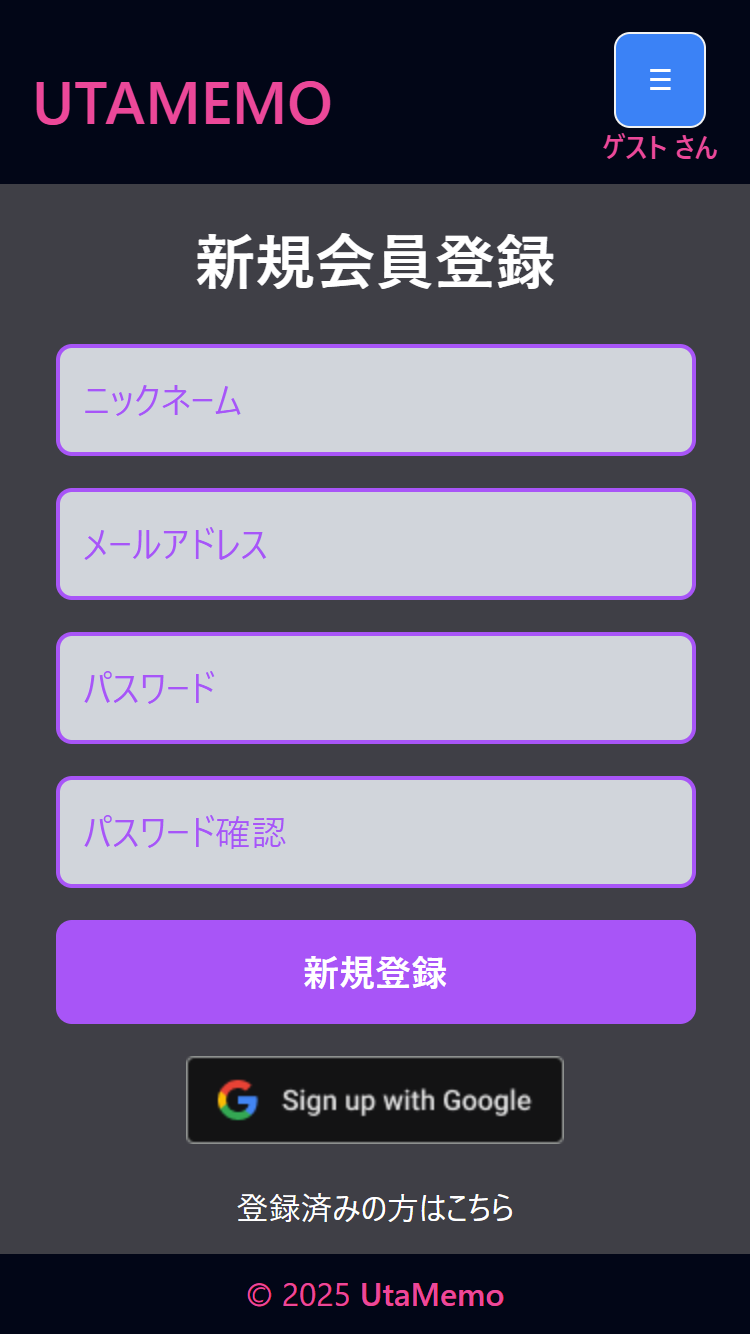The width and height of the screenshot is (750, 1334).
Task: Open the 登録済みの方はこちら link
Action: (x=376, y=1207)
